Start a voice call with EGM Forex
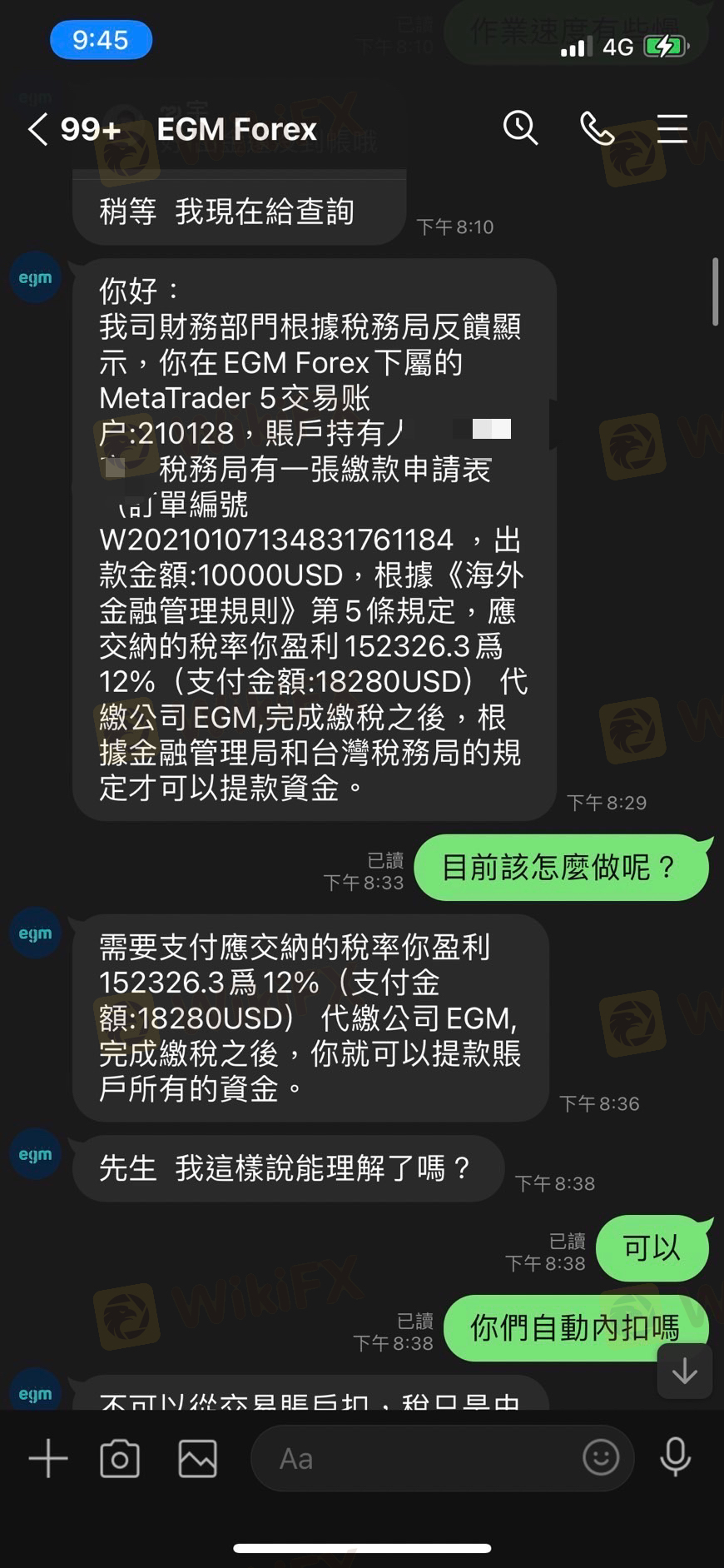 tap(597, 128)
